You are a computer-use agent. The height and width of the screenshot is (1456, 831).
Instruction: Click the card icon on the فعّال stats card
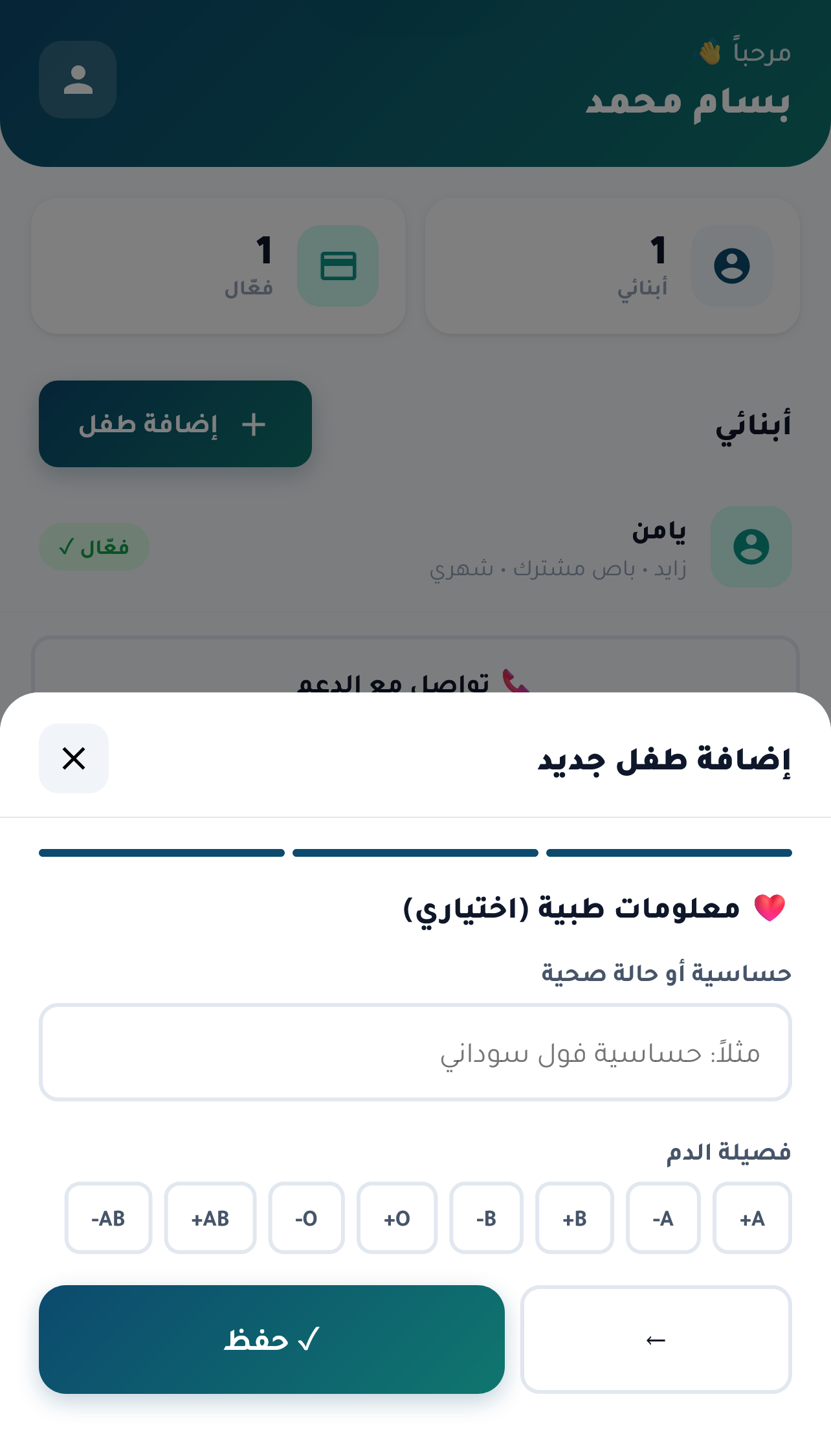[x=338, y=266]
